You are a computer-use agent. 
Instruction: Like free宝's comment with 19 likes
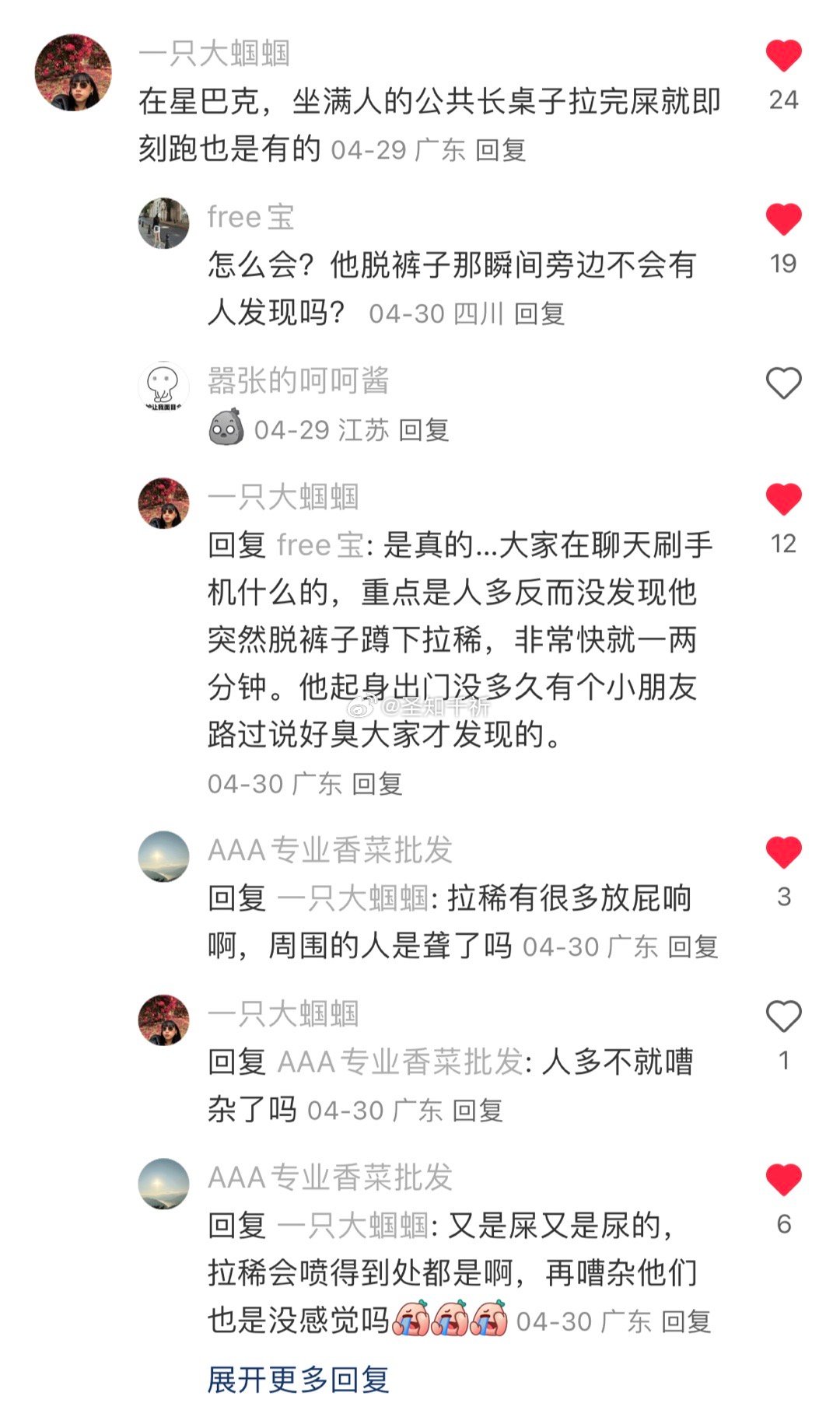coord(783,219)
